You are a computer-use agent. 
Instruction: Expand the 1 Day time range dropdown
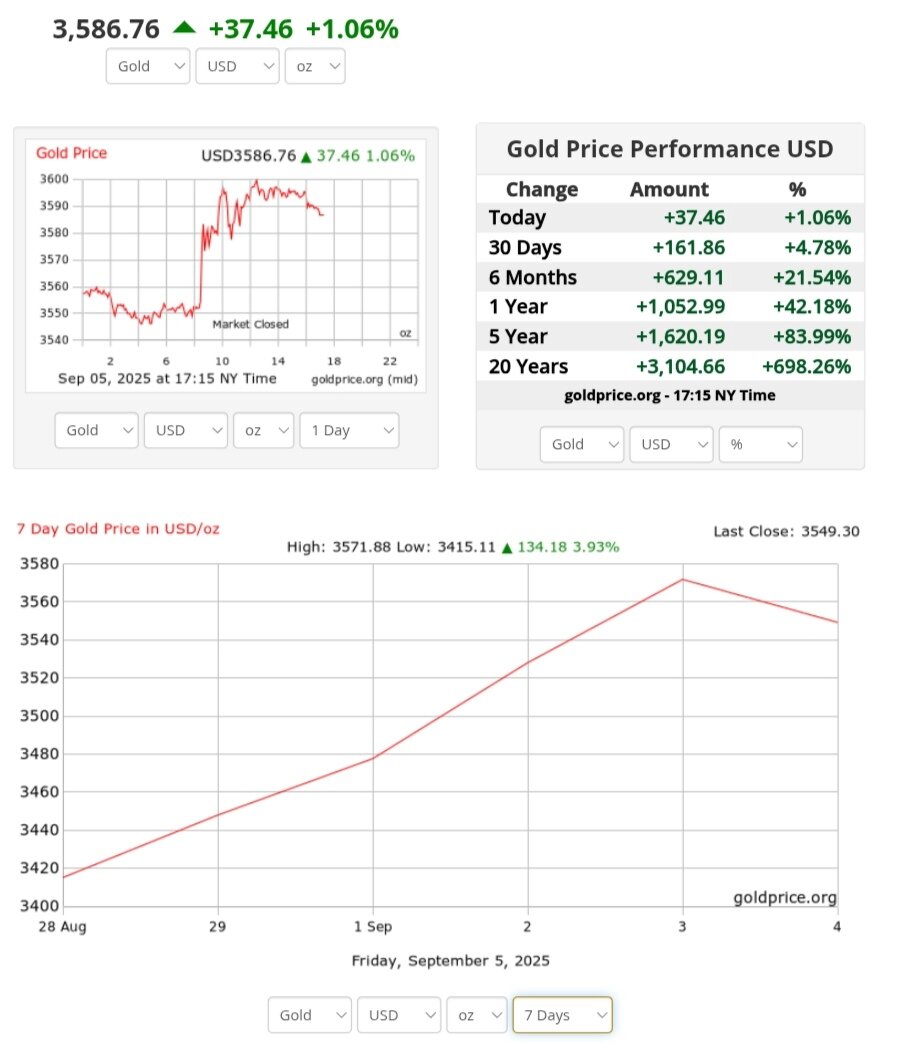[x=349, y=430]
